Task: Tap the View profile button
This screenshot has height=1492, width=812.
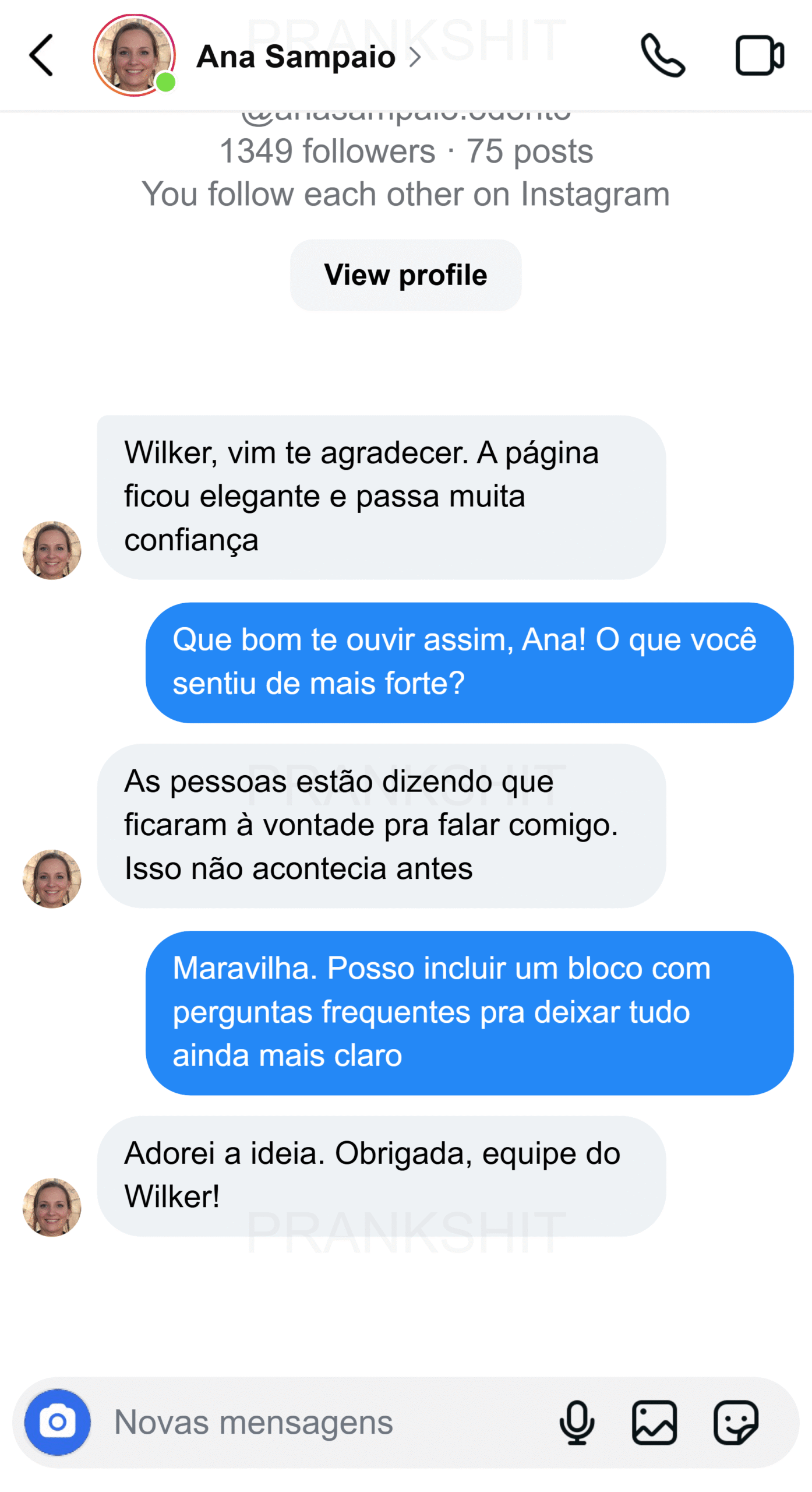Action: (405, 275)
